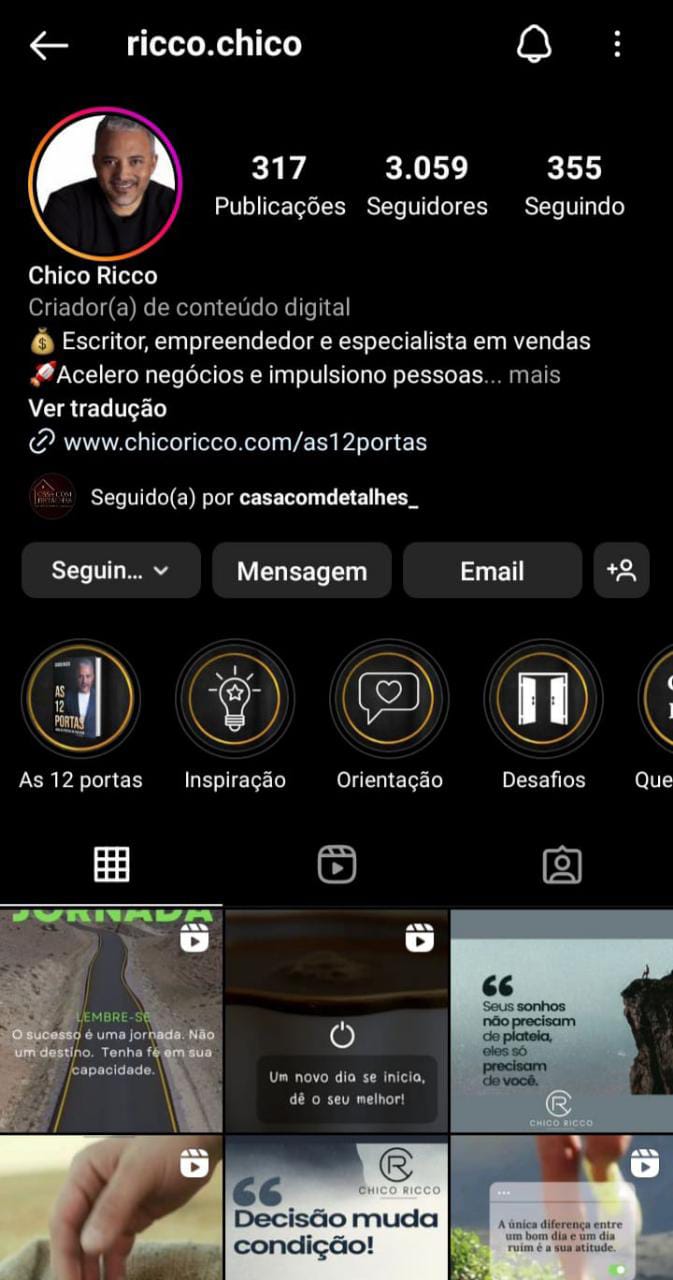Open the Seguindo dropdown button

coord(111,570)
